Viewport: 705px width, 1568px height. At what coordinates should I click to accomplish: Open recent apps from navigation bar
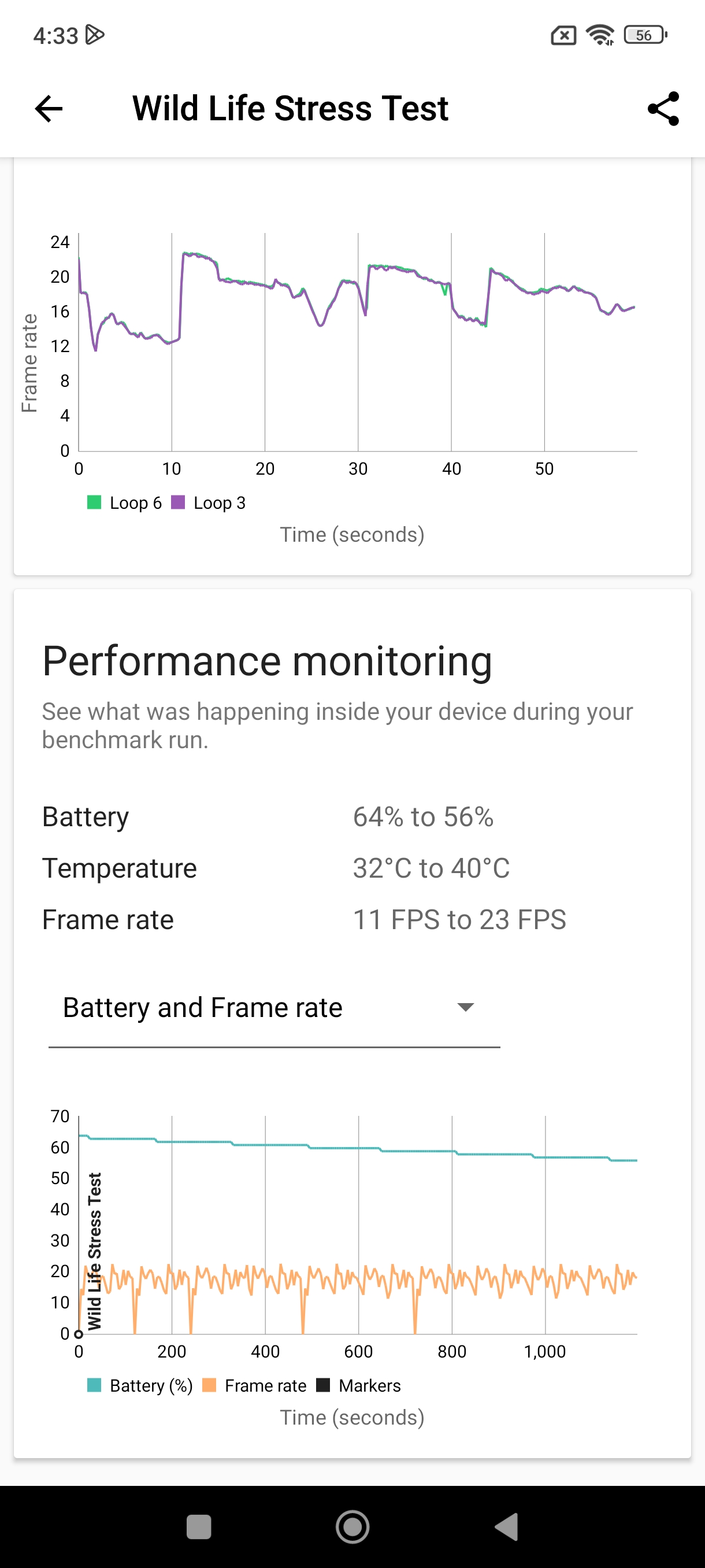[198, 1526]
